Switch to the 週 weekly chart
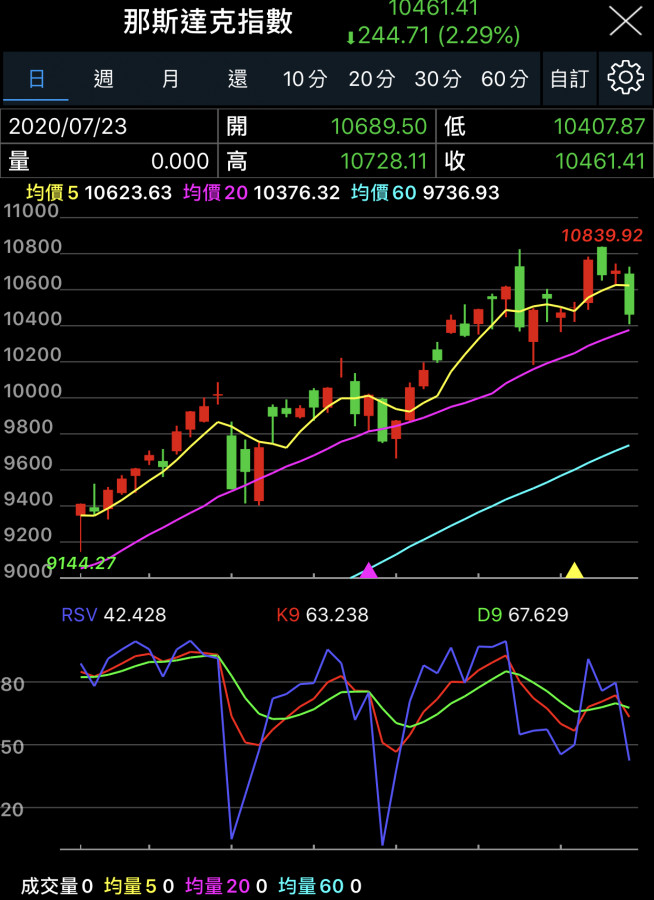 [103, 79]
